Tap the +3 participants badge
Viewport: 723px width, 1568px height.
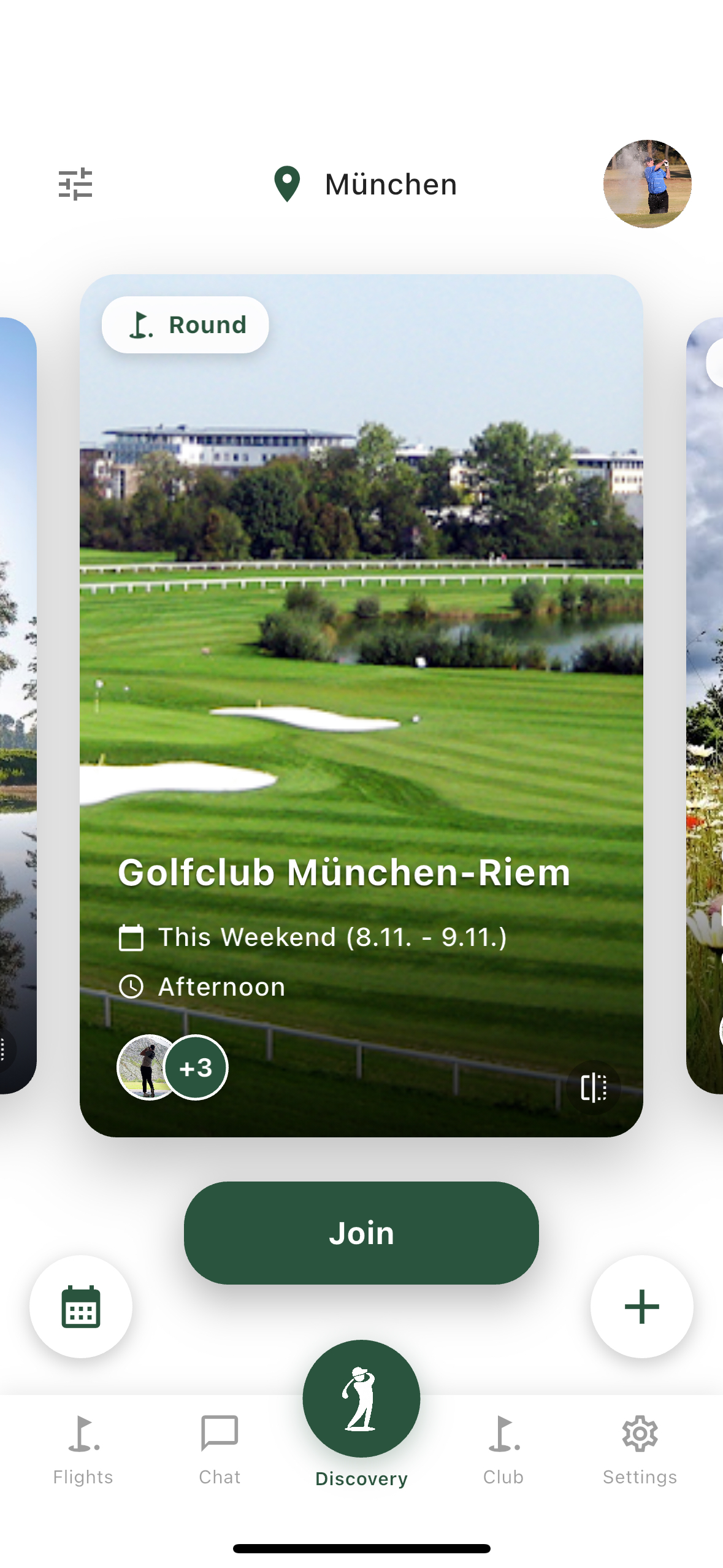click(196, 1067)
